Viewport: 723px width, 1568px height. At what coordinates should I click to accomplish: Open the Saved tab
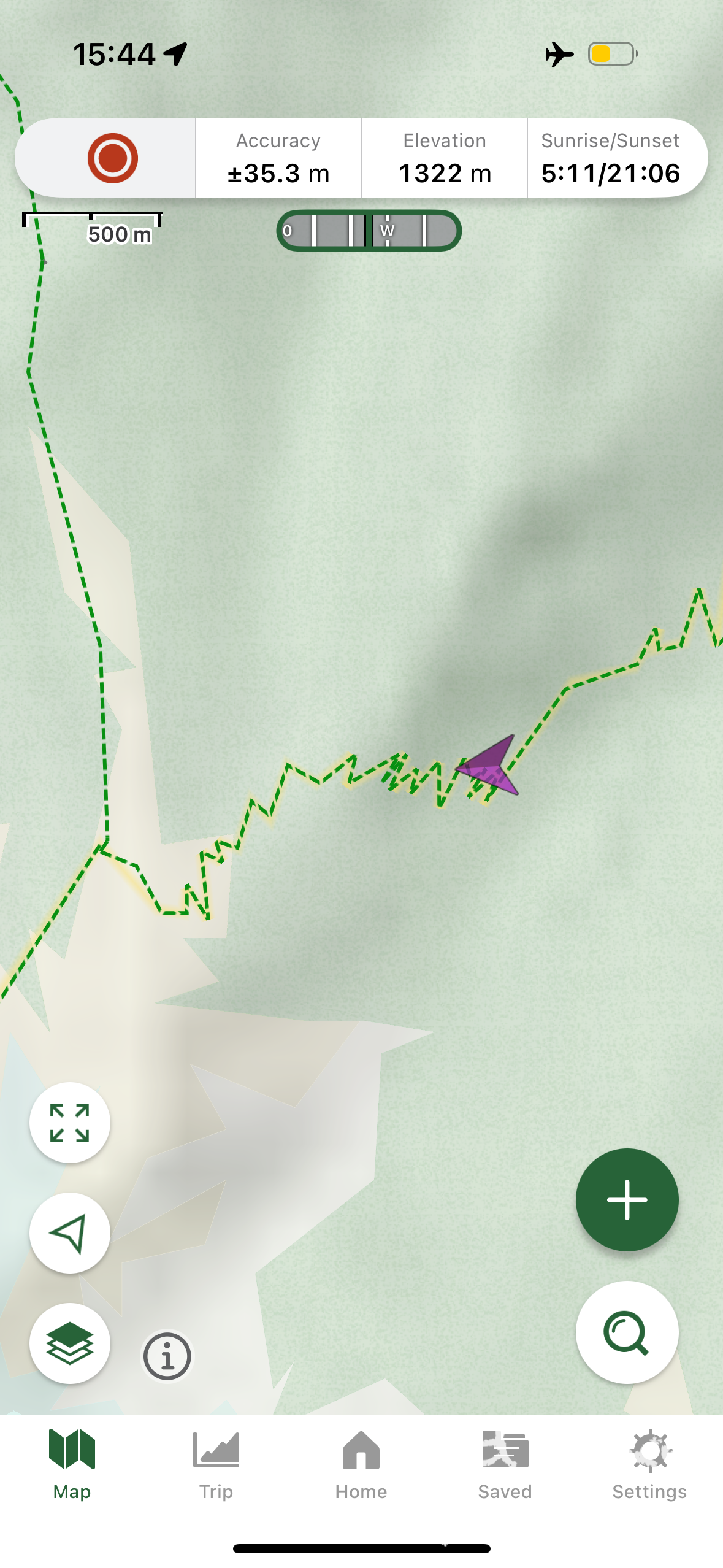tap(505, 1465)
